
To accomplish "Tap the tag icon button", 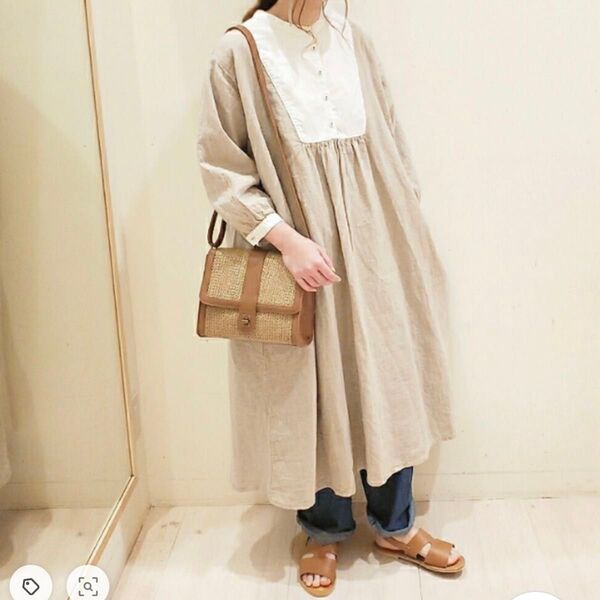I will coord(30,585).
